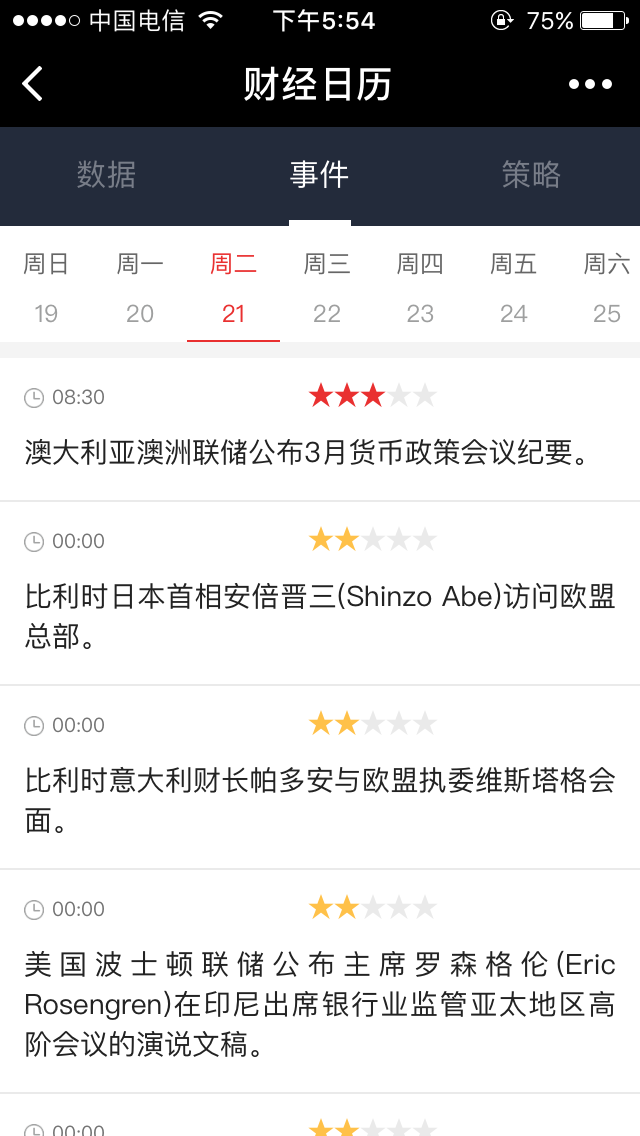
Task: Pick 周五 24 in the week row
Action: coord(513,288)
